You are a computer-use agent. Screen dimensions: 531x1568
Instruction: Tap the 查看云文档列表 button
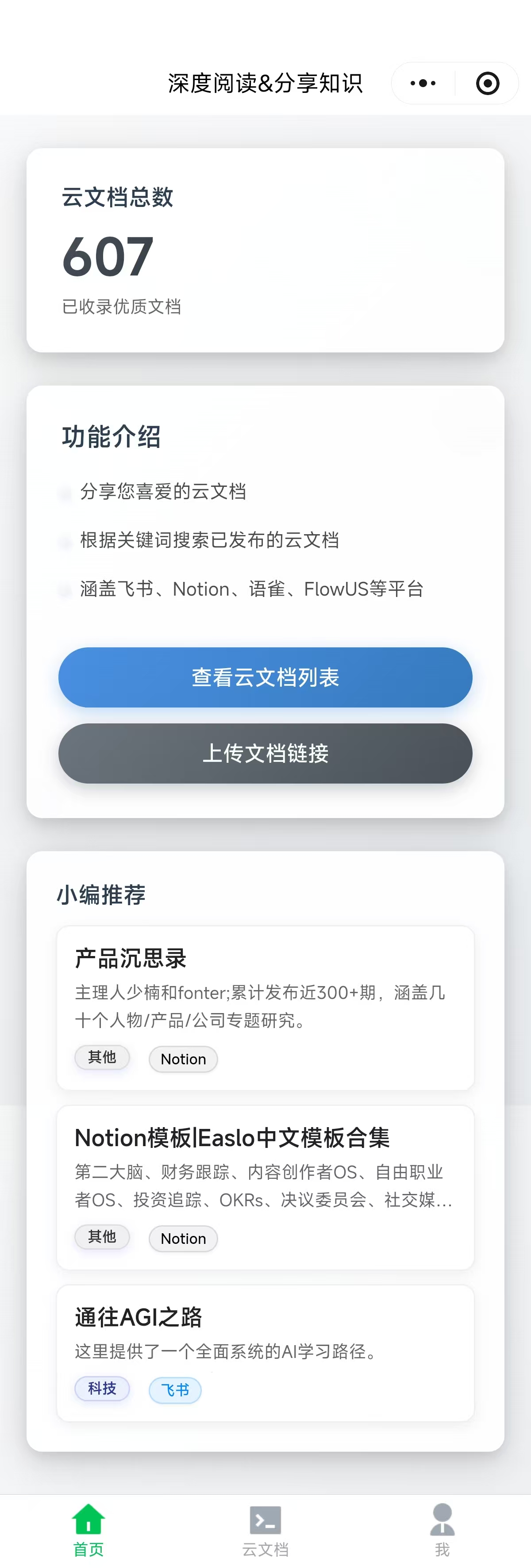265,677
